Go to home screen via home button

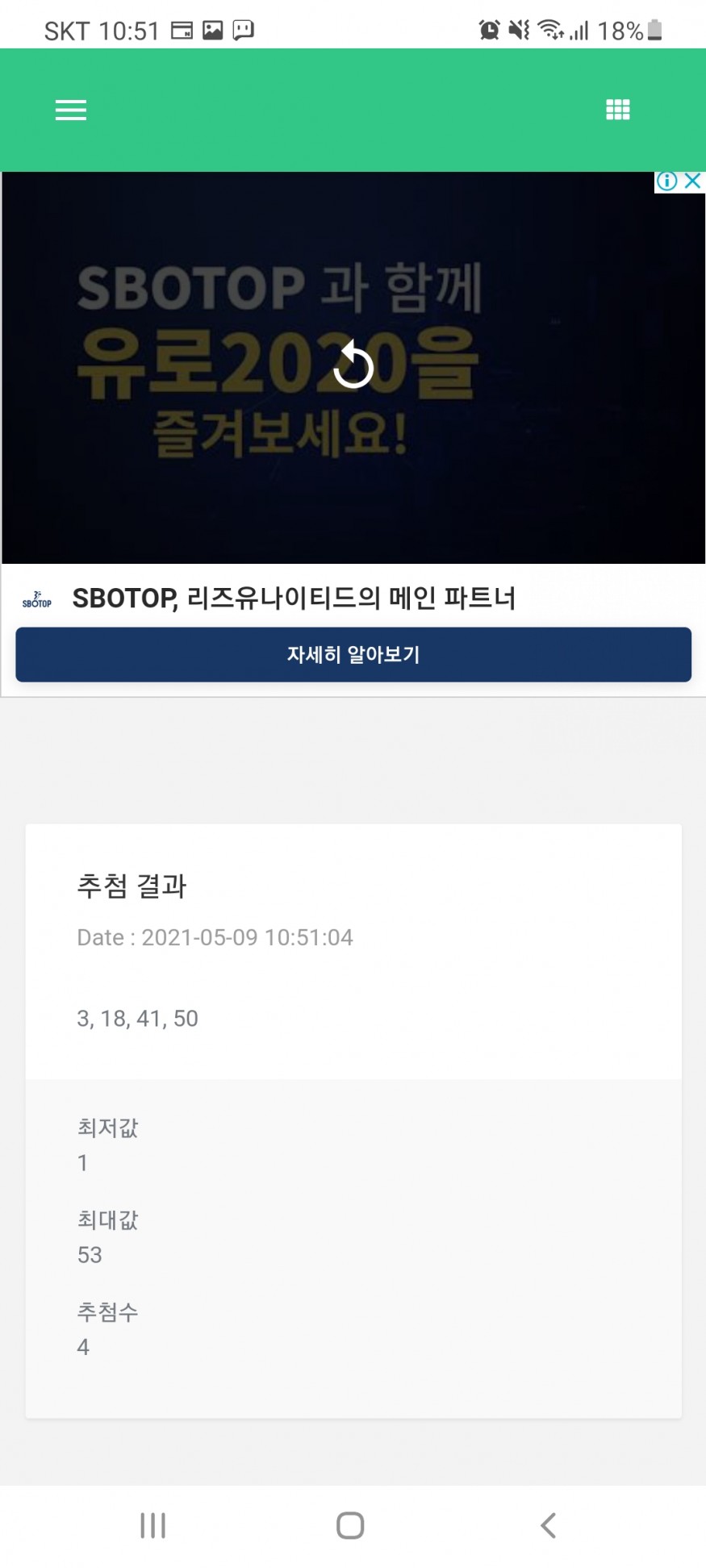coord(350,1525)
